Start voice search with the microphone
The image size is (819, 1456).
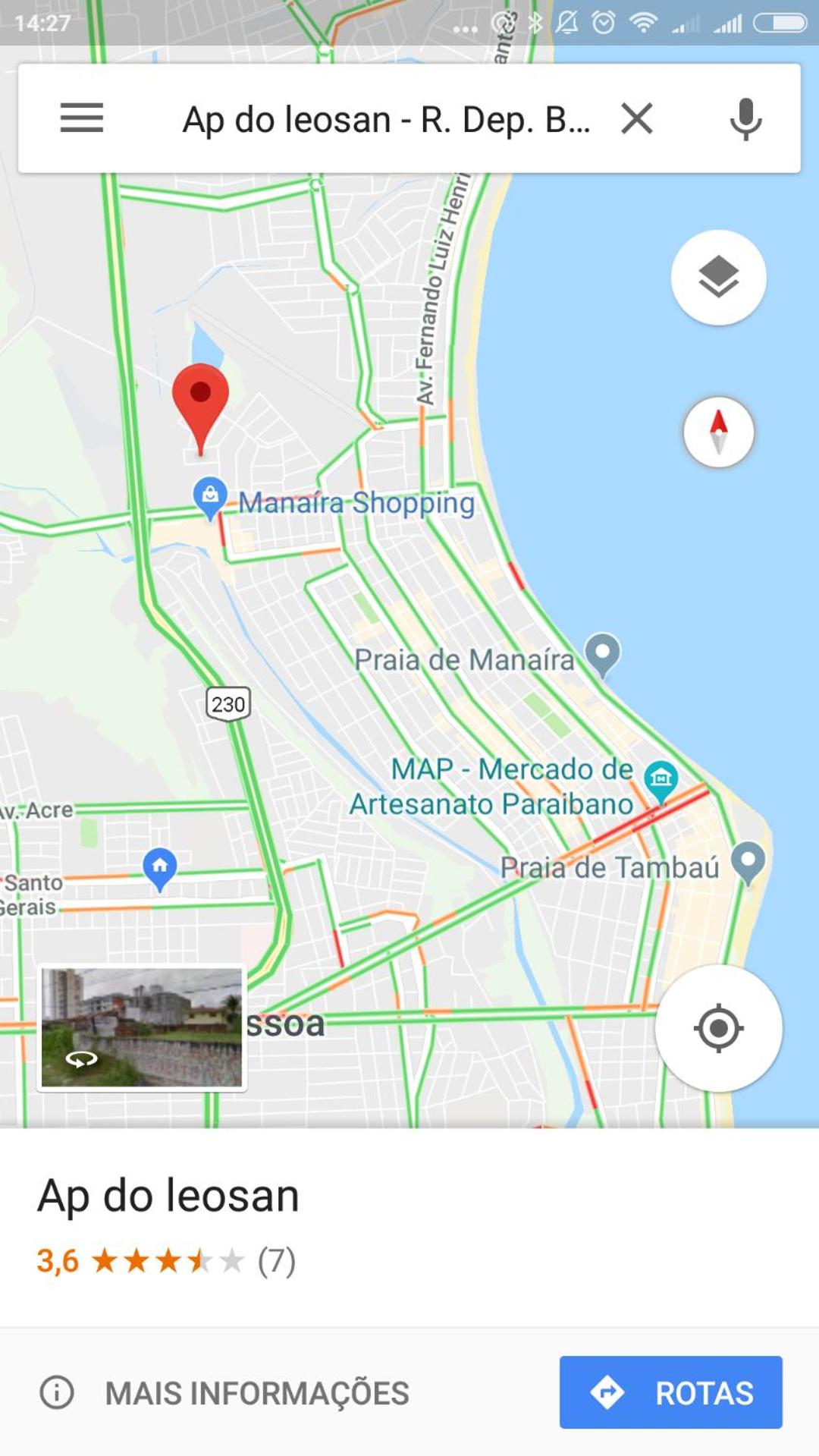point(745,119)
